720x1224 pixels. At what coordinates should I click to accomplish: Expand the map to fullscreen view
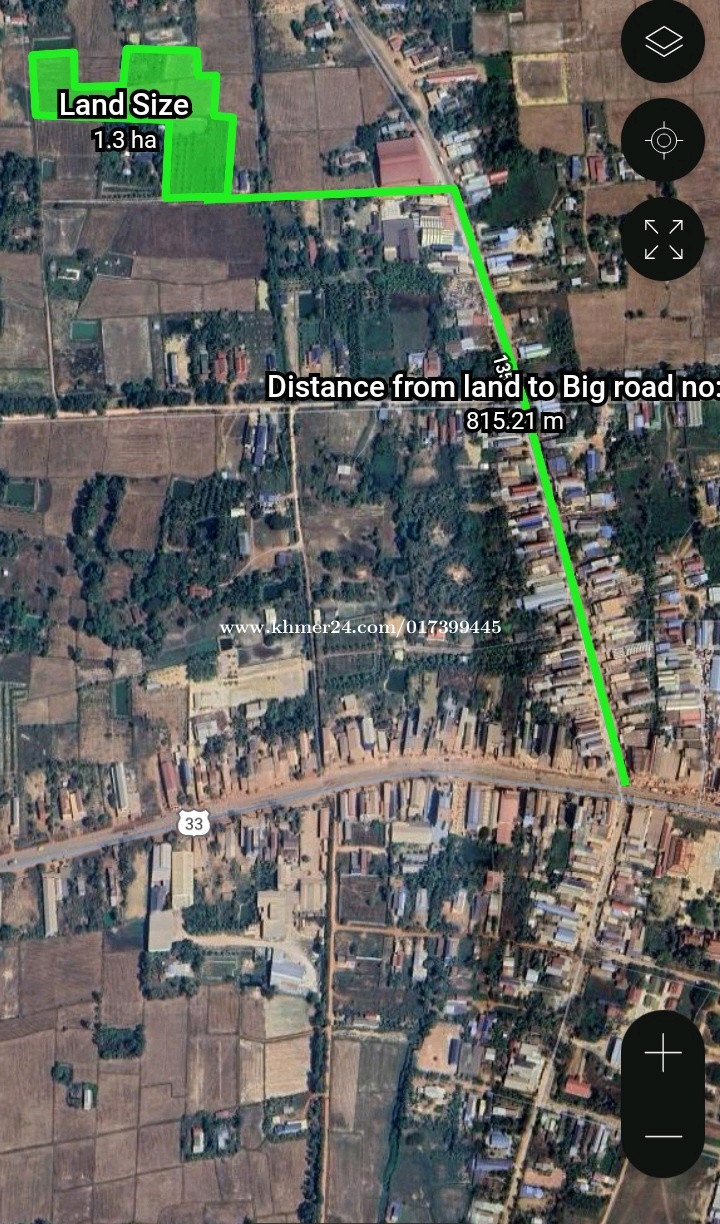663,239
